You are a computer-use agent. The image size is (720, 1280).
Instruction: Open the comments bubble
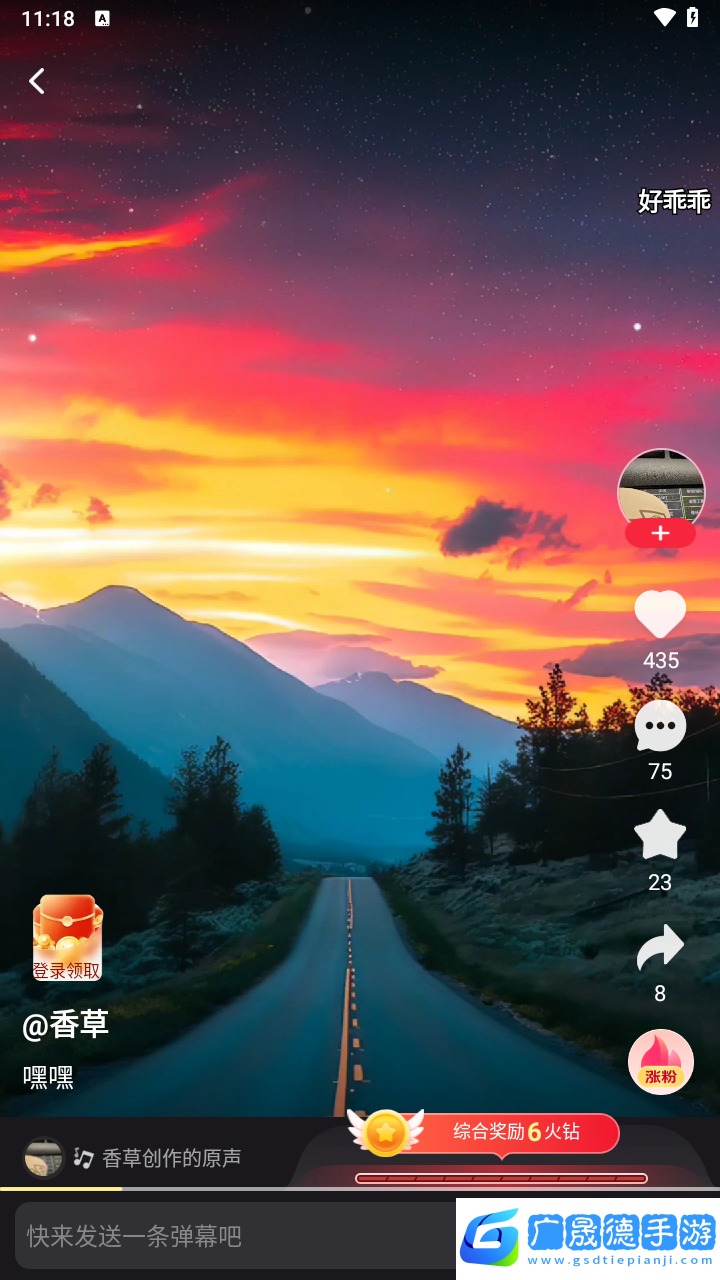[x=660, y=726]
